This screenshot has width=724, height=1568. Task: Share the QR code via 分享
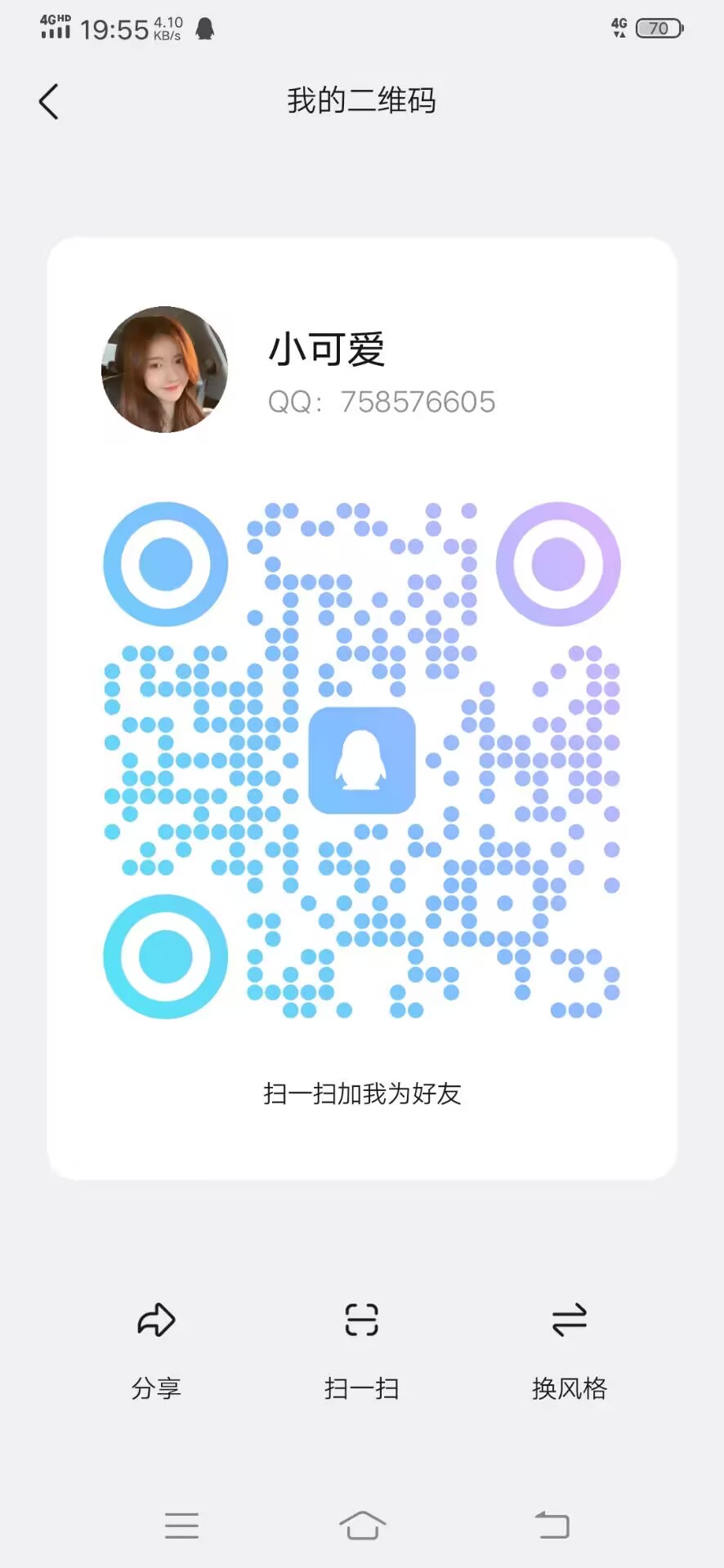(156, 1347)
